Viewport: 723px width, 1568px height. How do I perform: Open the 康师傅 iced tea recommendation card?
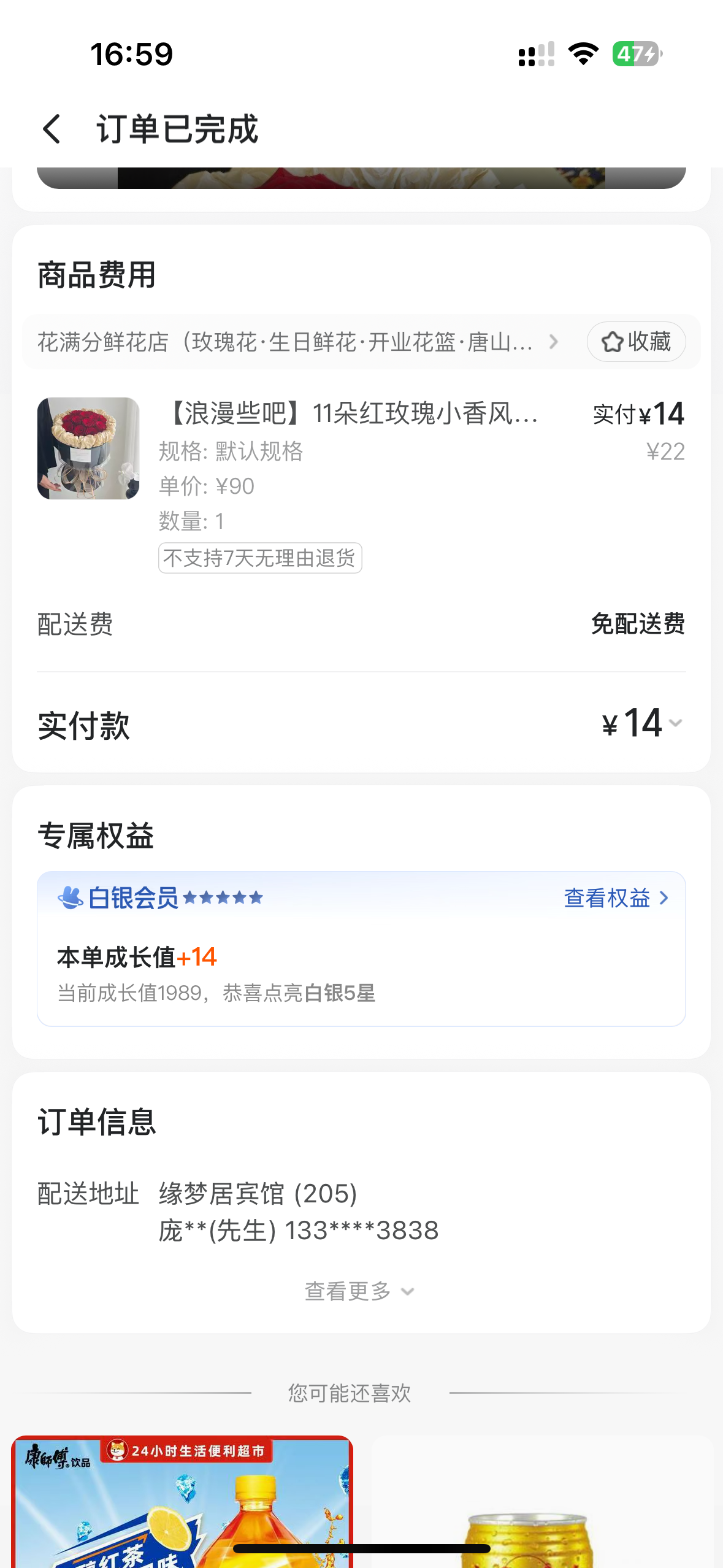tap(182, 1503)
